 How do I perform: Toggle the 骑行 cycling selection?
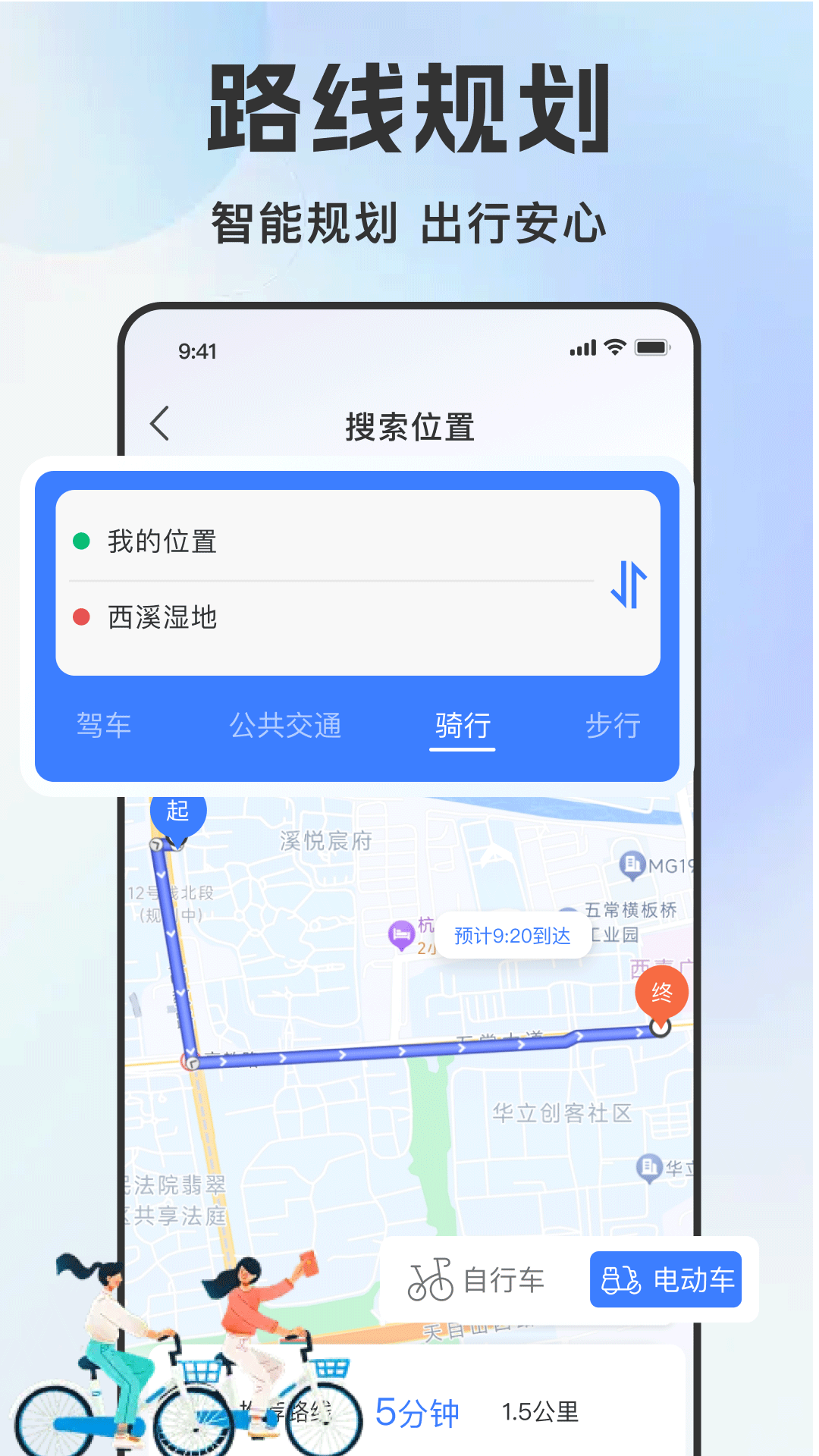click(x=462, y=725)
